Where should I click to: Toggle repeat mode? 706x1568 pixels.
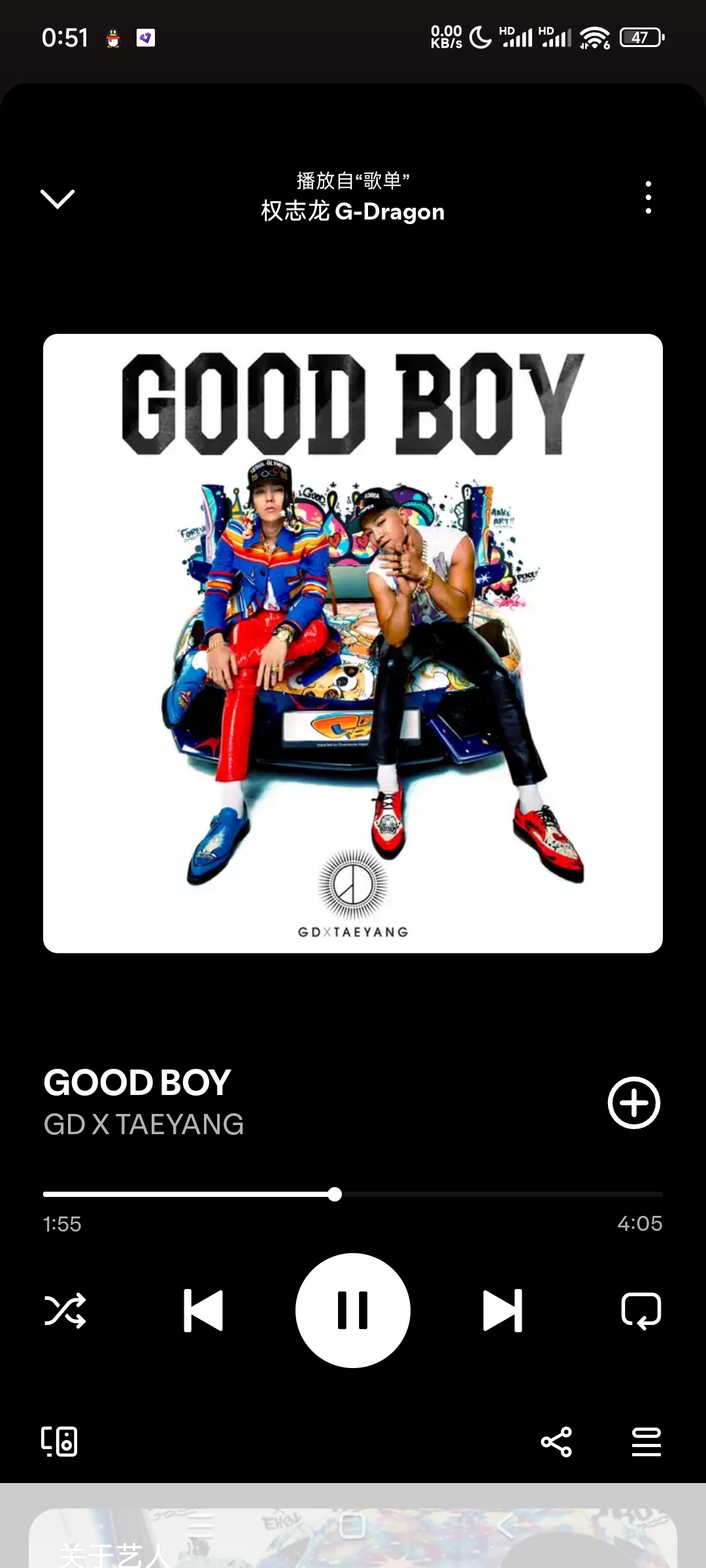pos(641,1310)
